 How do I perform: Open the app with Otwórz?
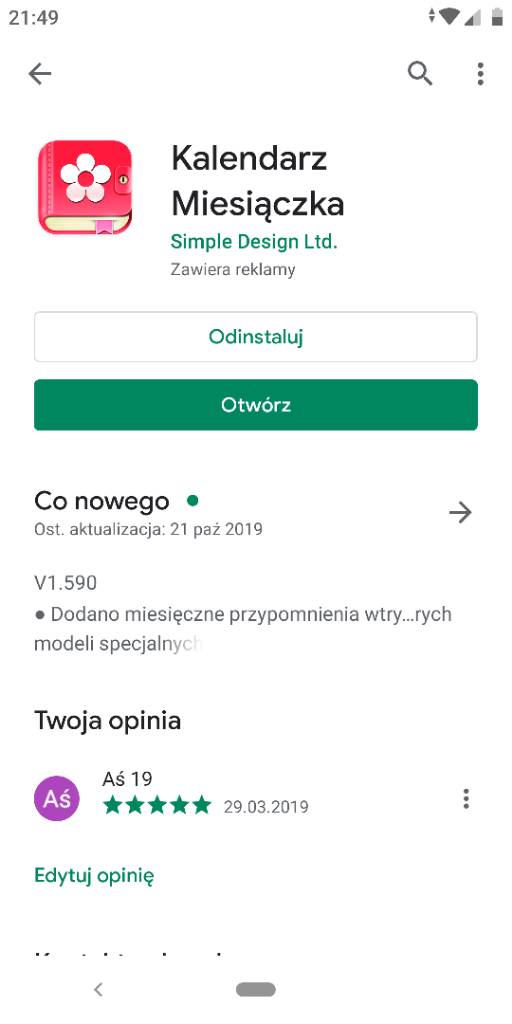click(256, 405)
